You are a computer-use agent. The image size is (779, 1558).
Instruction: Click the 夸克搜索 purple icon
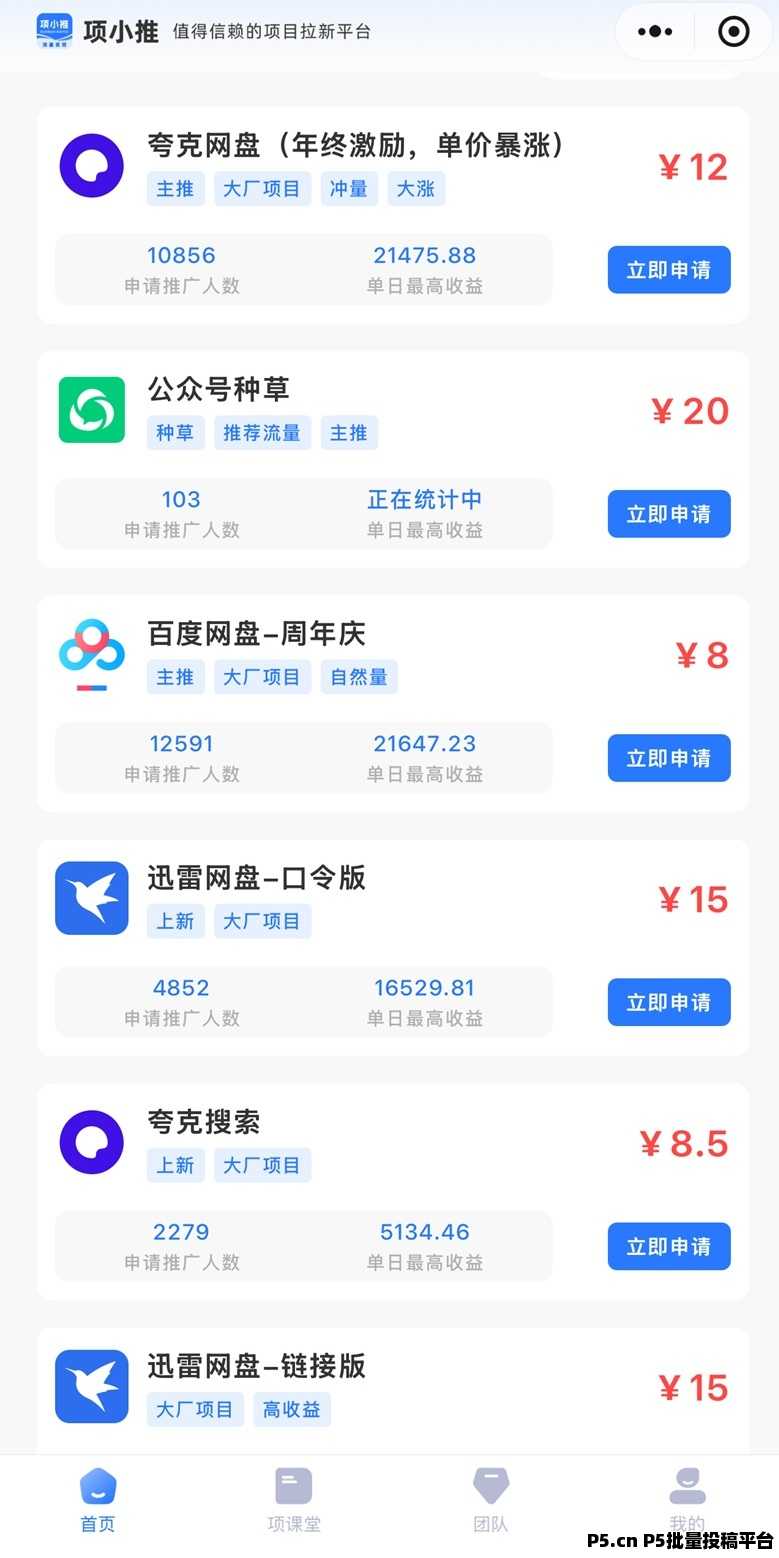point(91,1141)
